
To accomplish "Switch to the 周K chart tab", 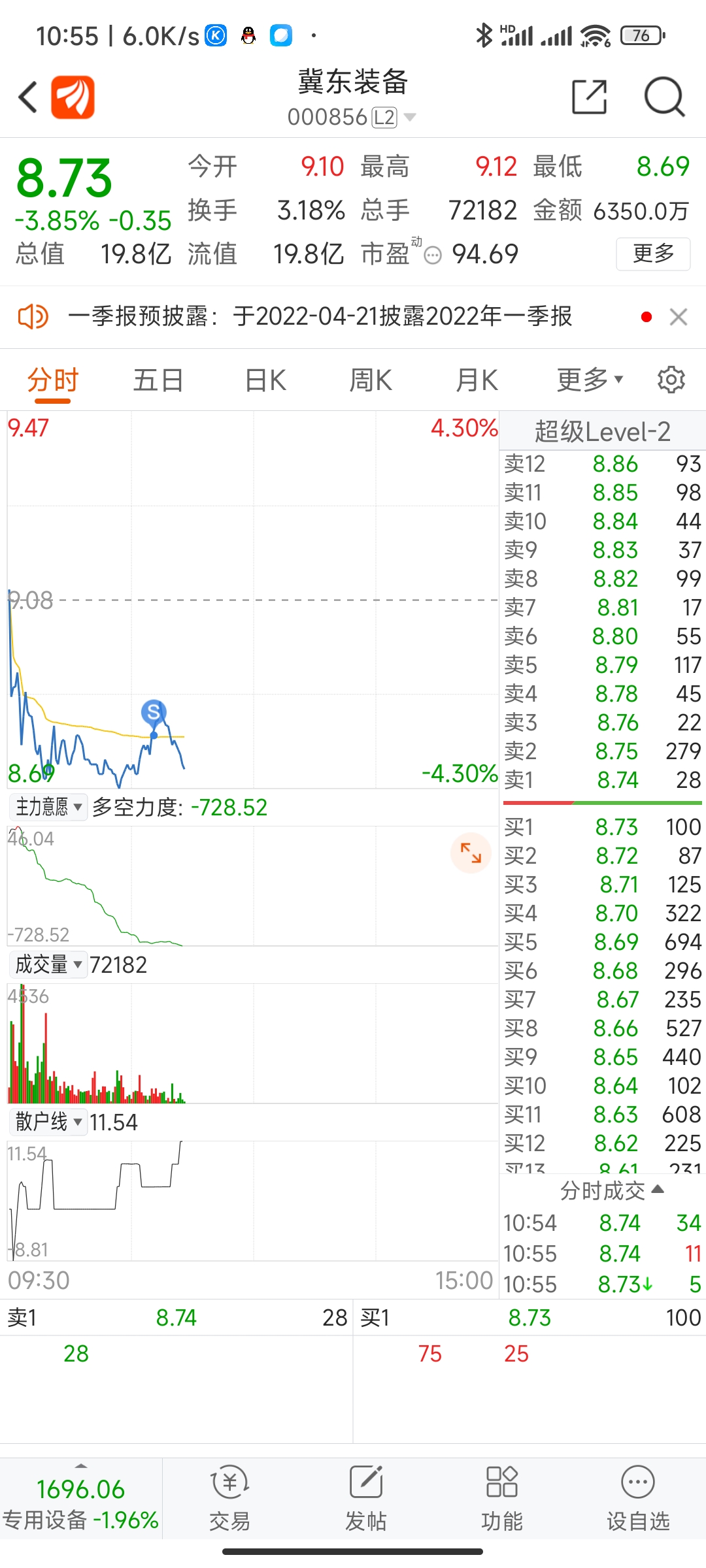I will click(x=371, y=380).
